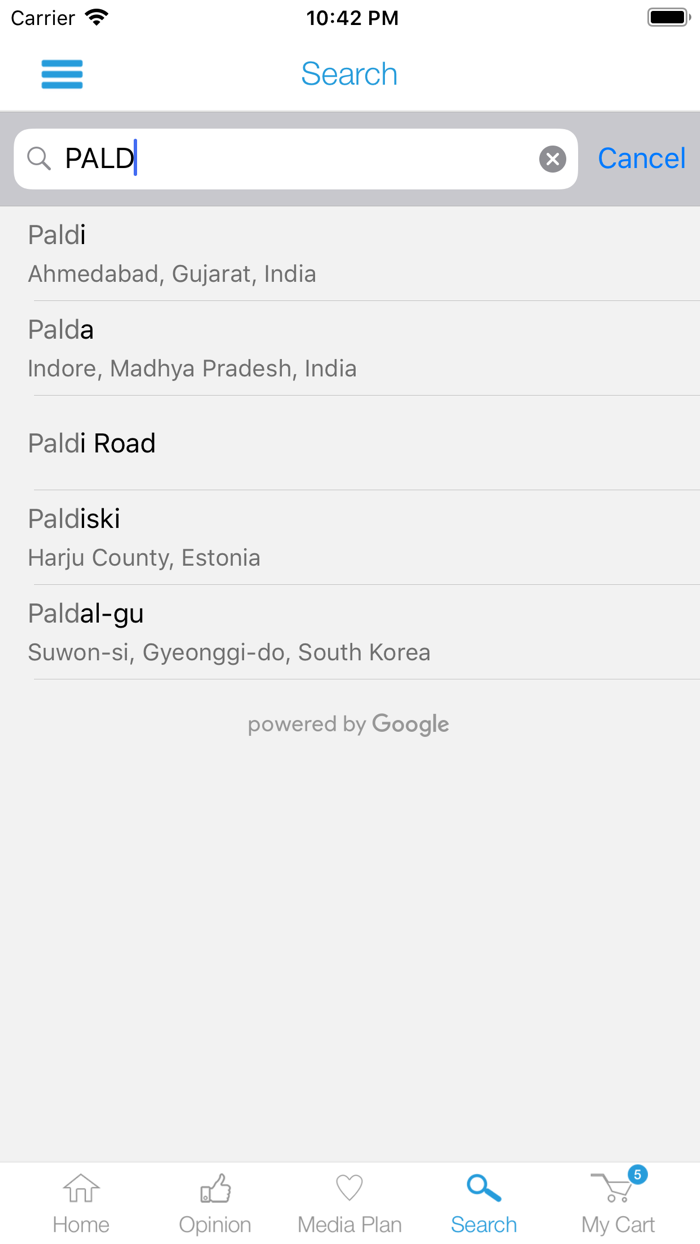Clear the search text

click(x=553, y=159)
